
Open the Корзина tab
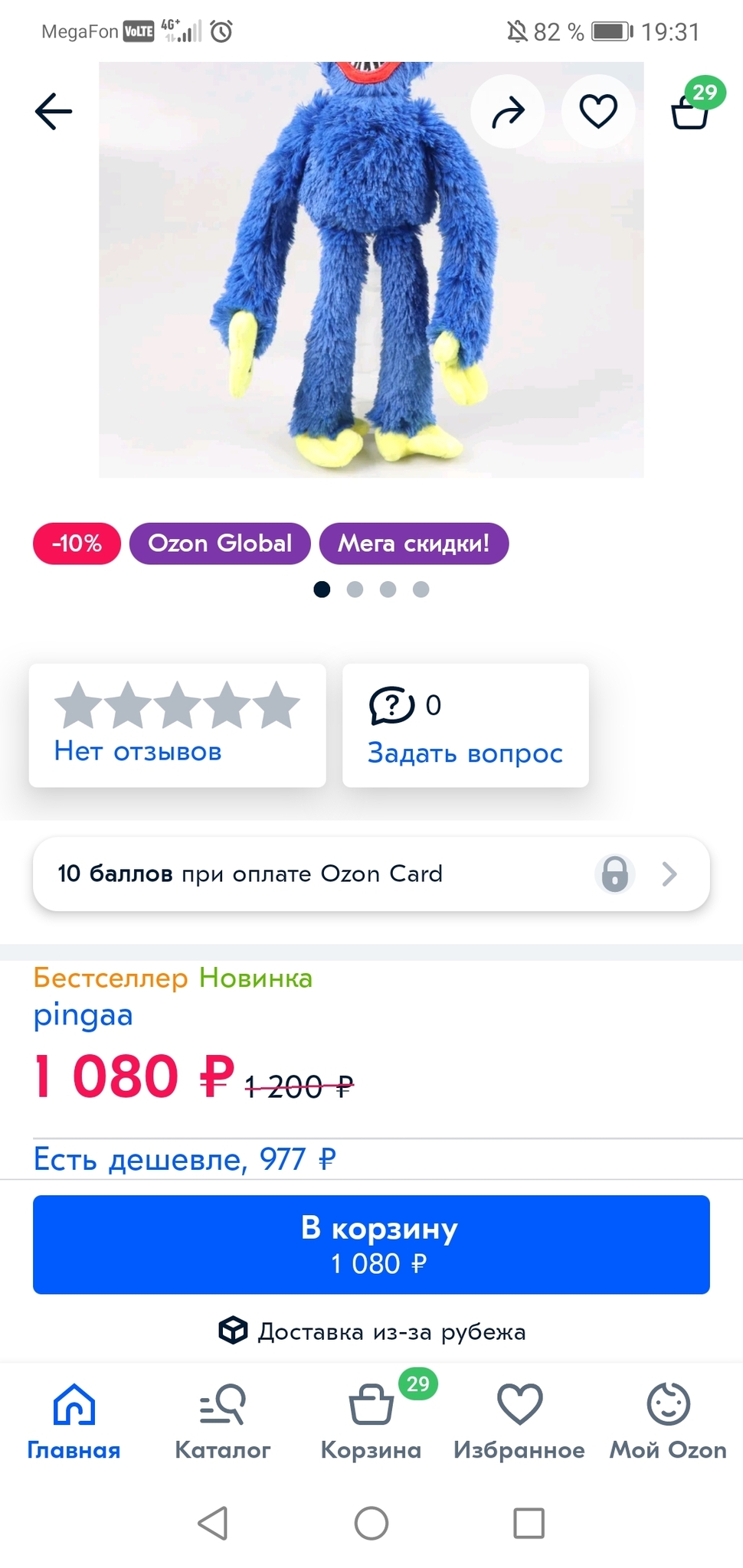371,1421
